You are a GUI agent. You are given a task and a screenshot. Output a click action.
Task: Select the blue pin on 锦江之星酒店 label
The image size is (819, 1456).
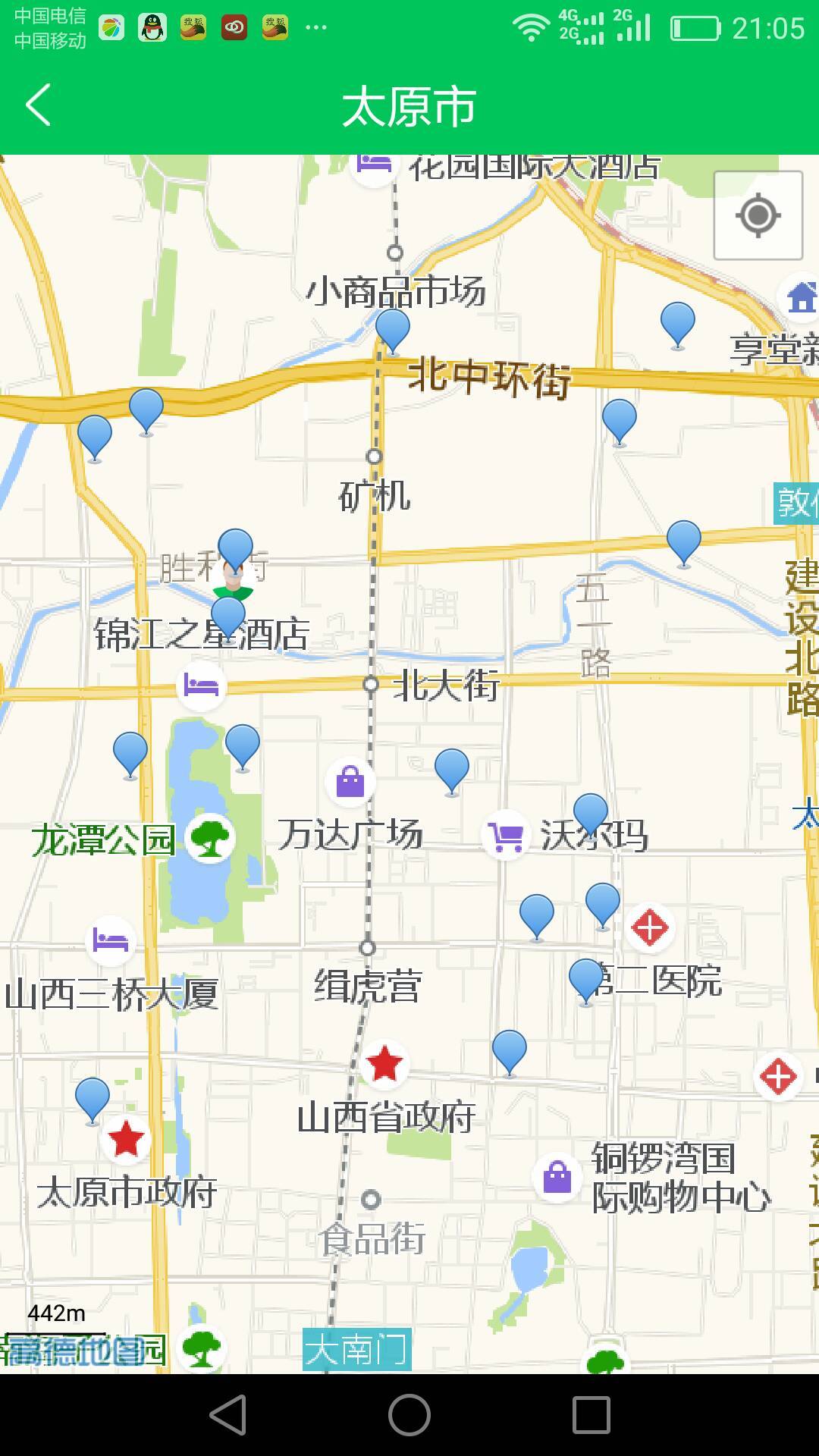click(228, 616)
